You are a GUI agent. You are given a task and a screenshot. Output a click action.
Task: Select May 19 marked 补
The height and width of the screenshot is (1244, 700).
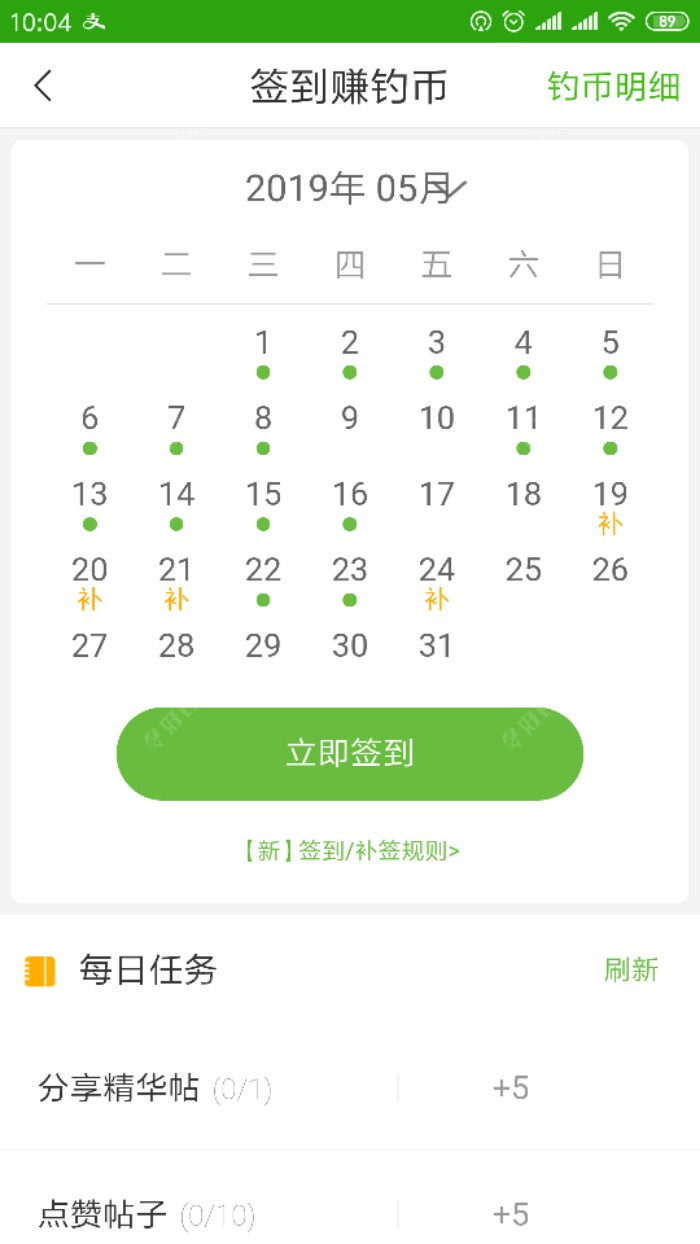610,505
